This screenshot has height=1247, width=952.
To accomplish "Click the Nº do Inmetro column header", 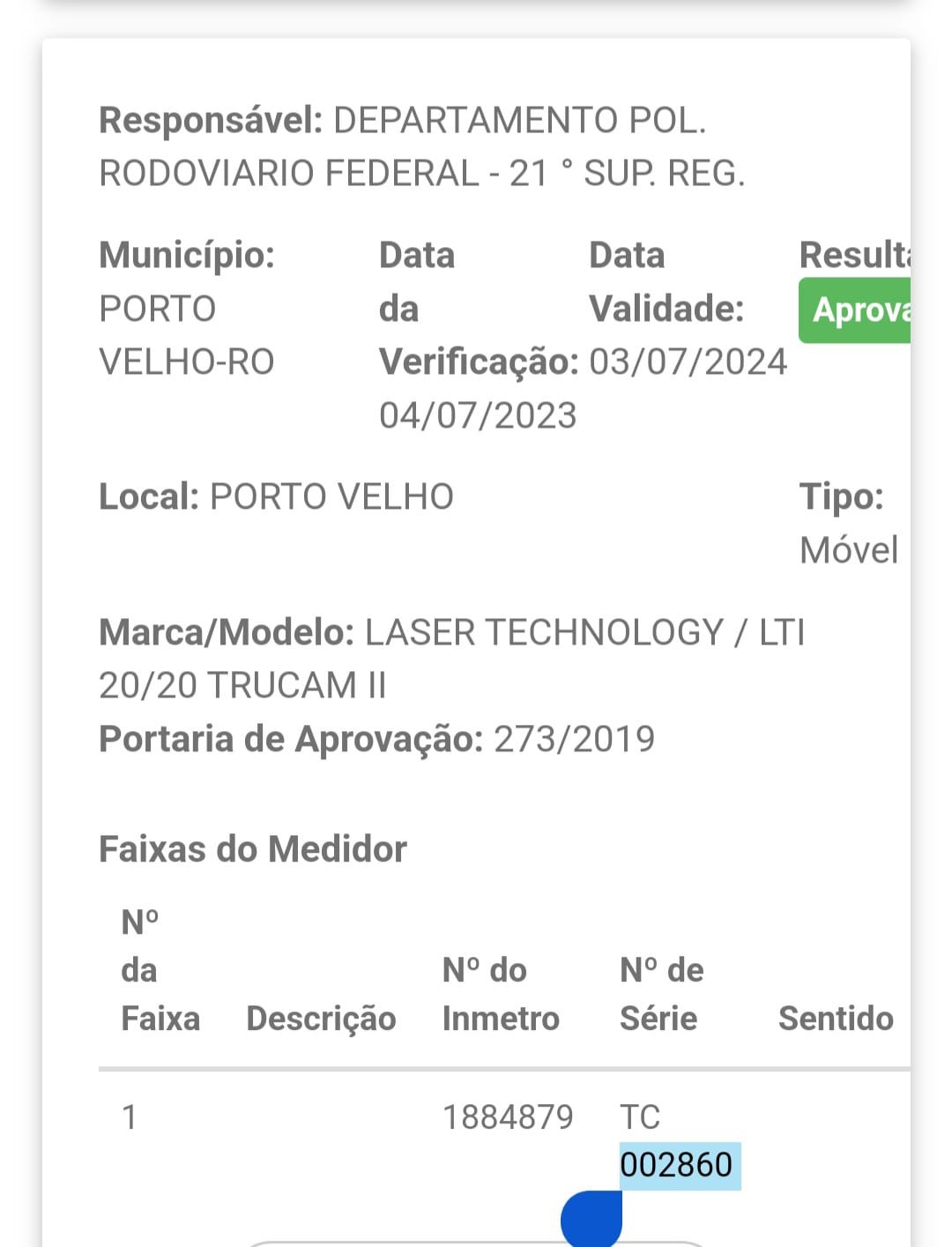I will (x=500, y=994).
